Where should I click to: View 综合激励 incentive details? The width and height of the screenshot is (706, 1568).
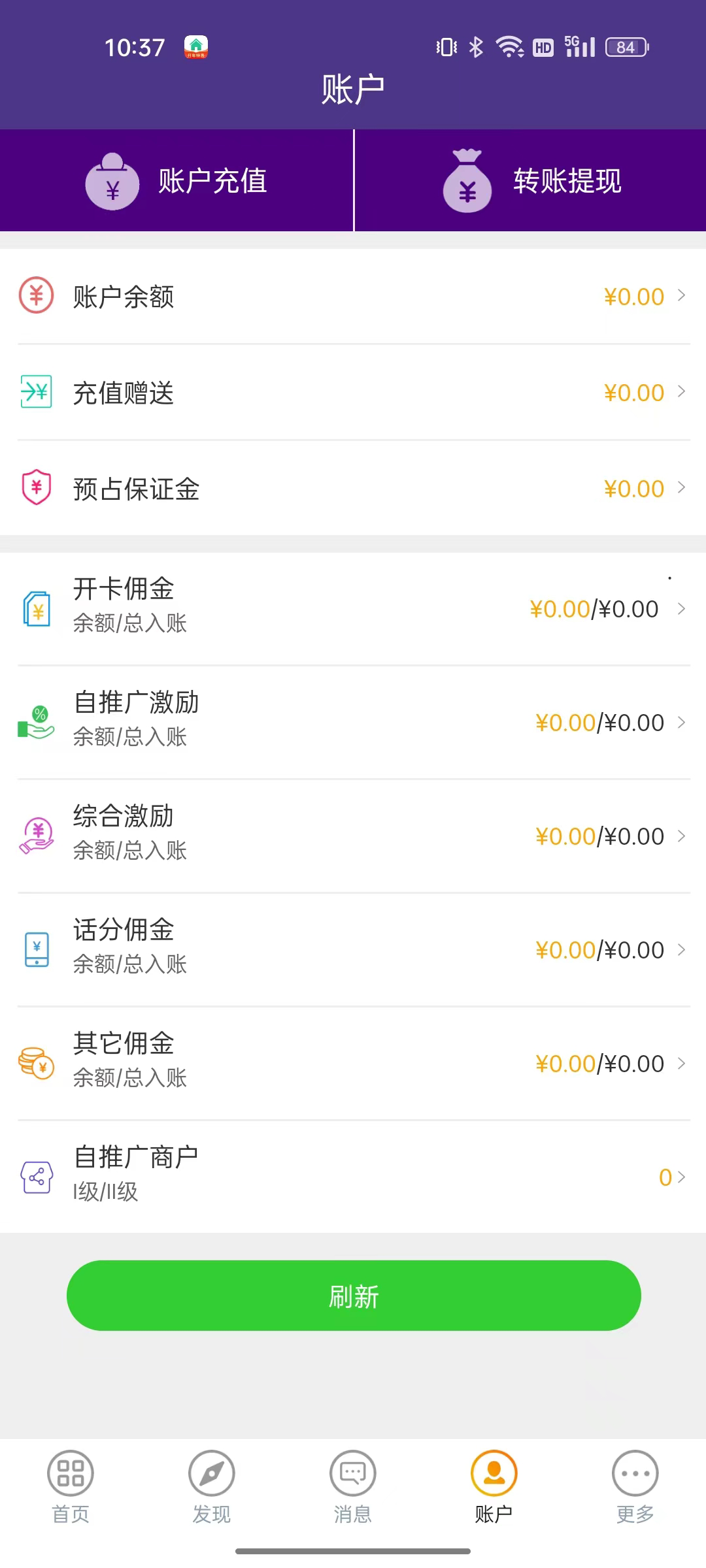coord(353,836)
